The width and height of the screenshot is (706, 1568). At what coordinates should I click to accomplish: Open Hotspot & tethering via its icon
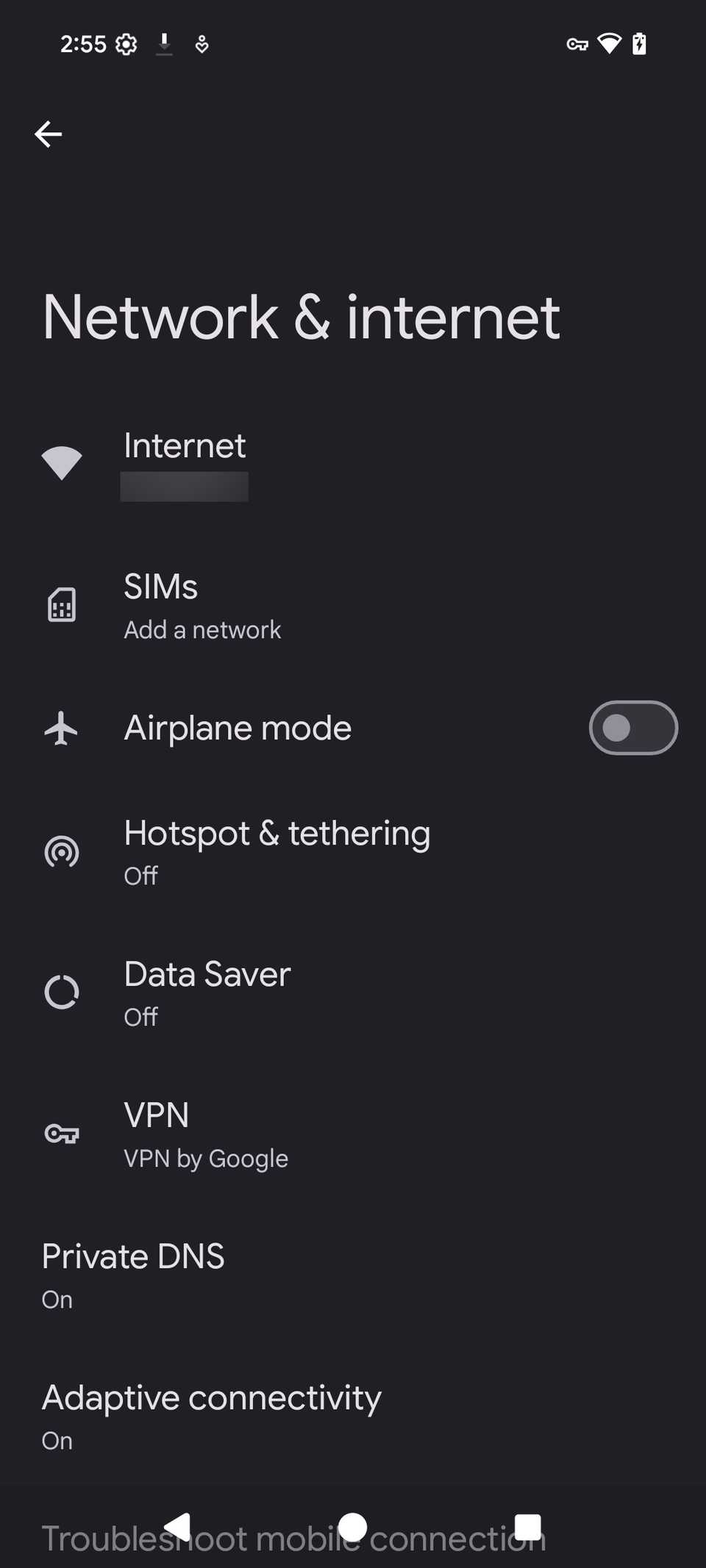coord(63,851)
